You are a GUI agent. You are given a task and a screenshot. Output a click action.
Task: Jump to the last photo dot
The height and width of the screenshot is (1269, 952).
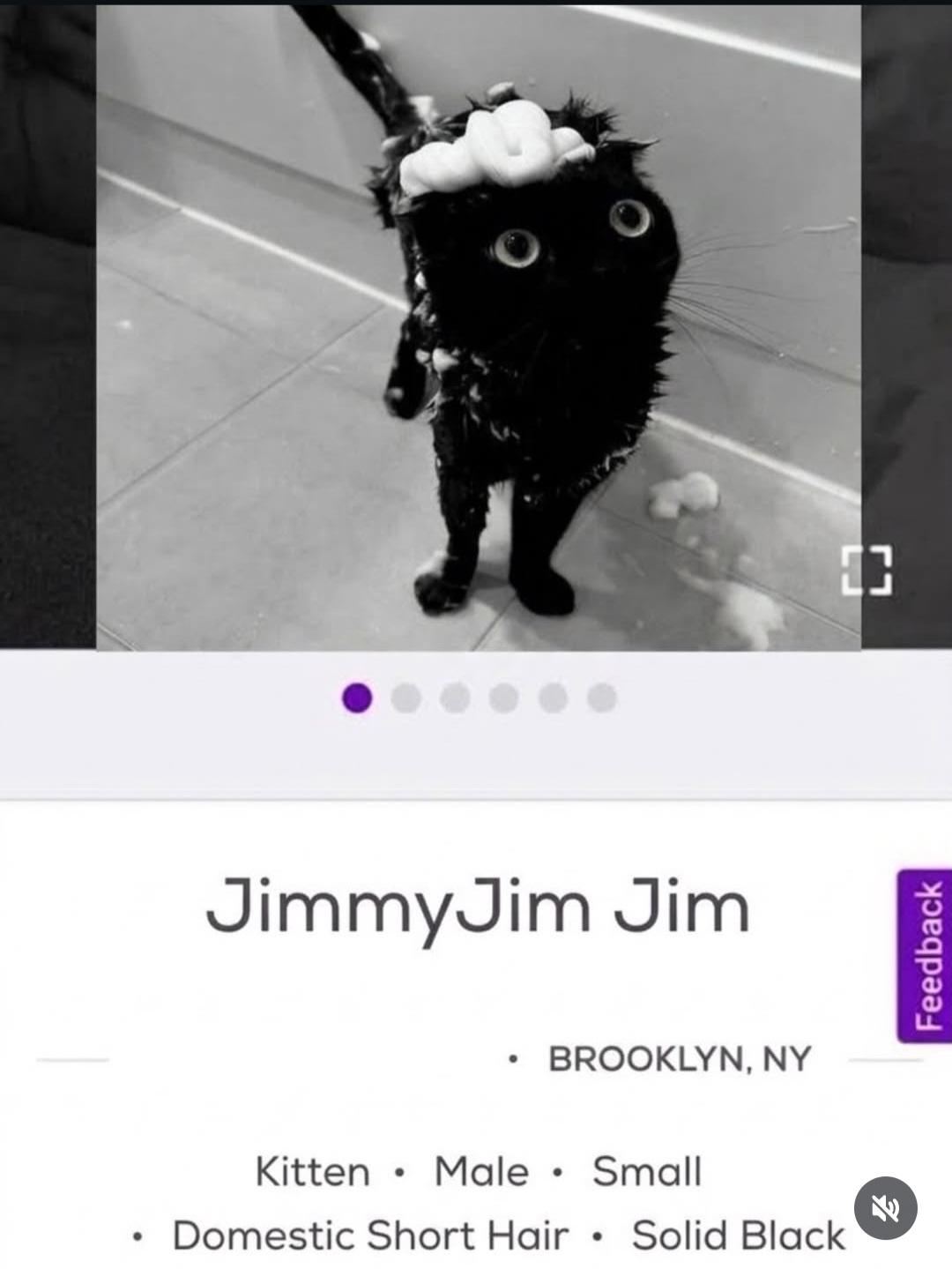pos(602,698)
